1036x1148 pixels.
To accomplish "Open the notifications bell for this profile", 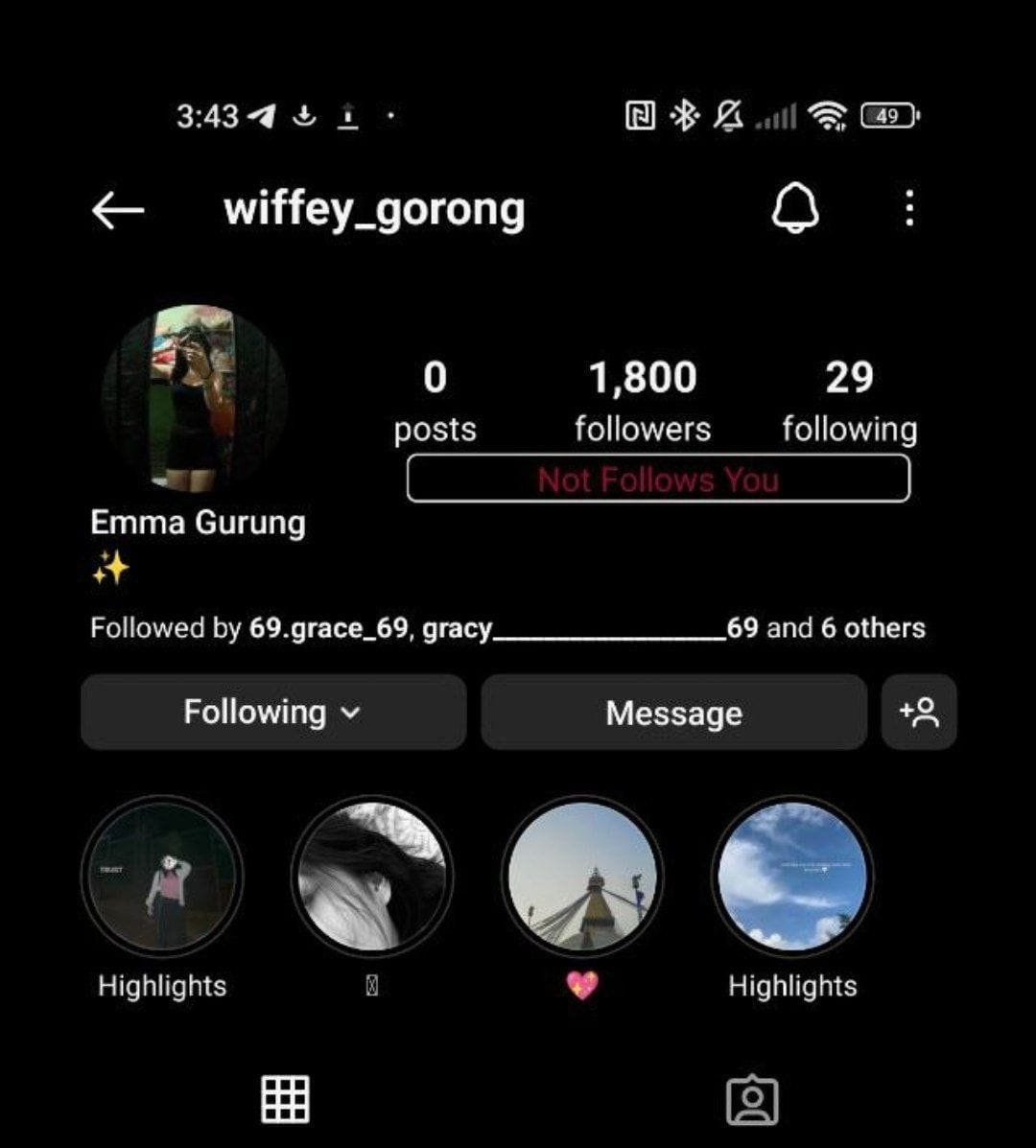I will [795, 208].
